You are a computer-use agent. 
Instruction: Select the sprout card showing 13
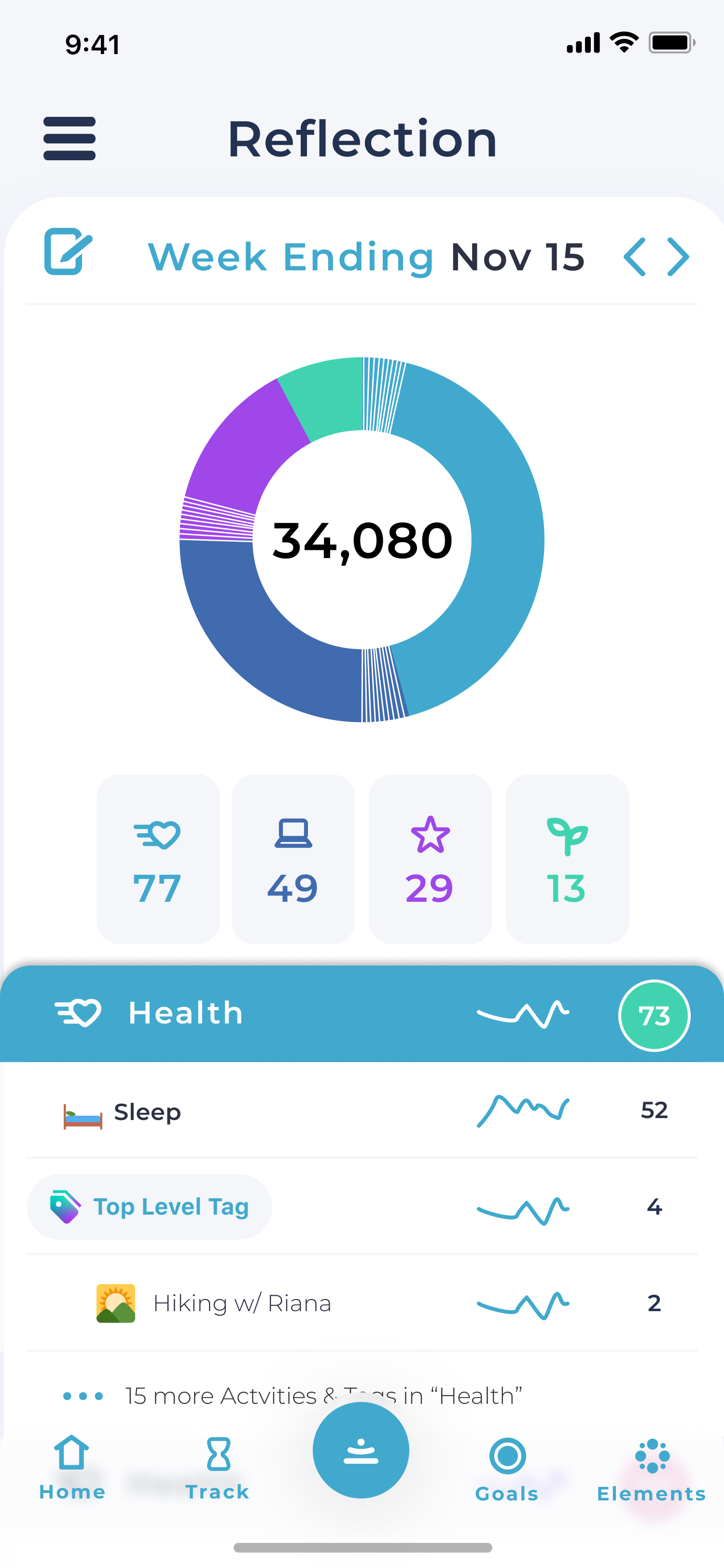tap(567, 859)
